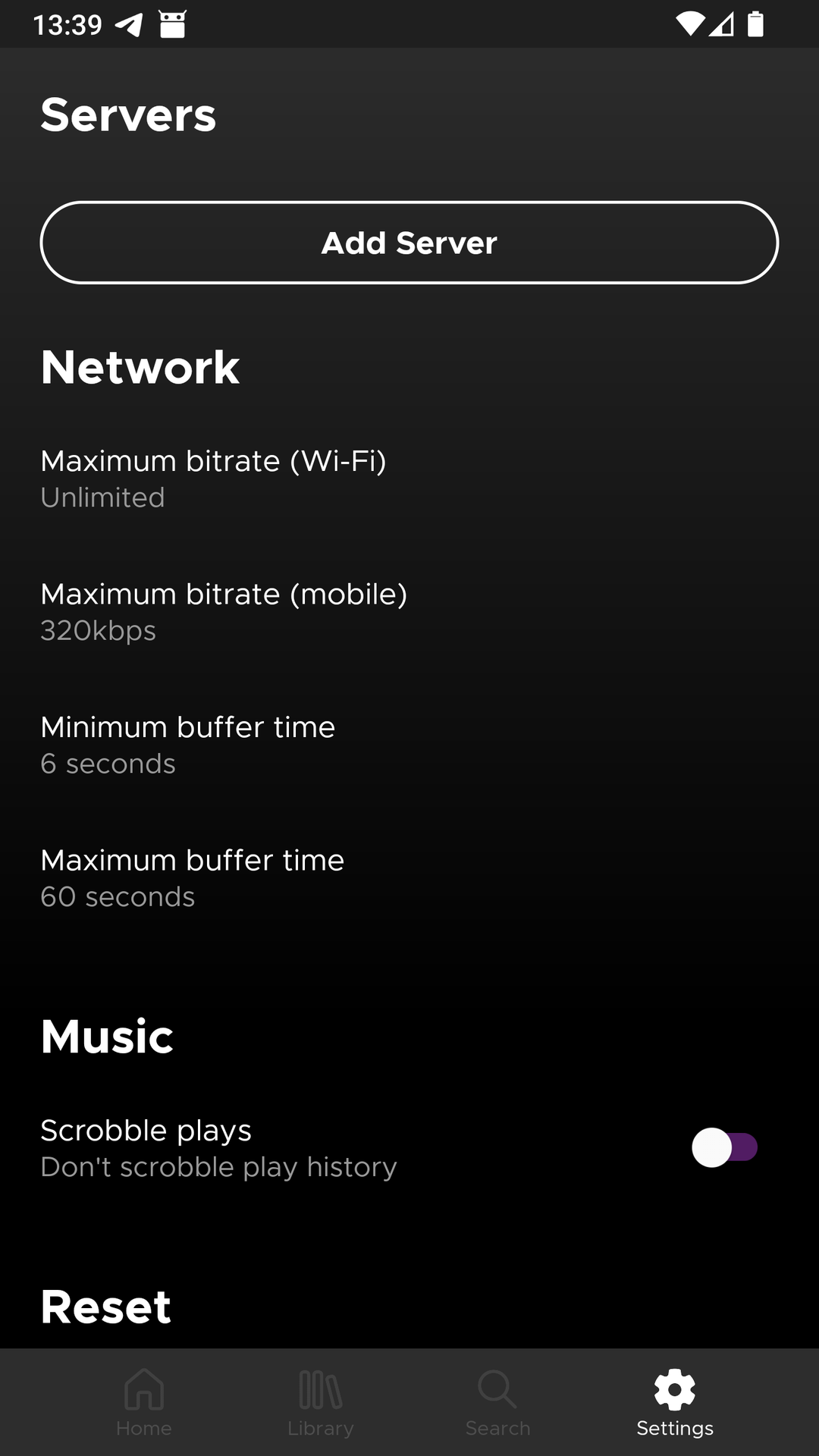Go to the Home tab
This screenshot has width=819, height=1456.
click(x=144, y=1403)
